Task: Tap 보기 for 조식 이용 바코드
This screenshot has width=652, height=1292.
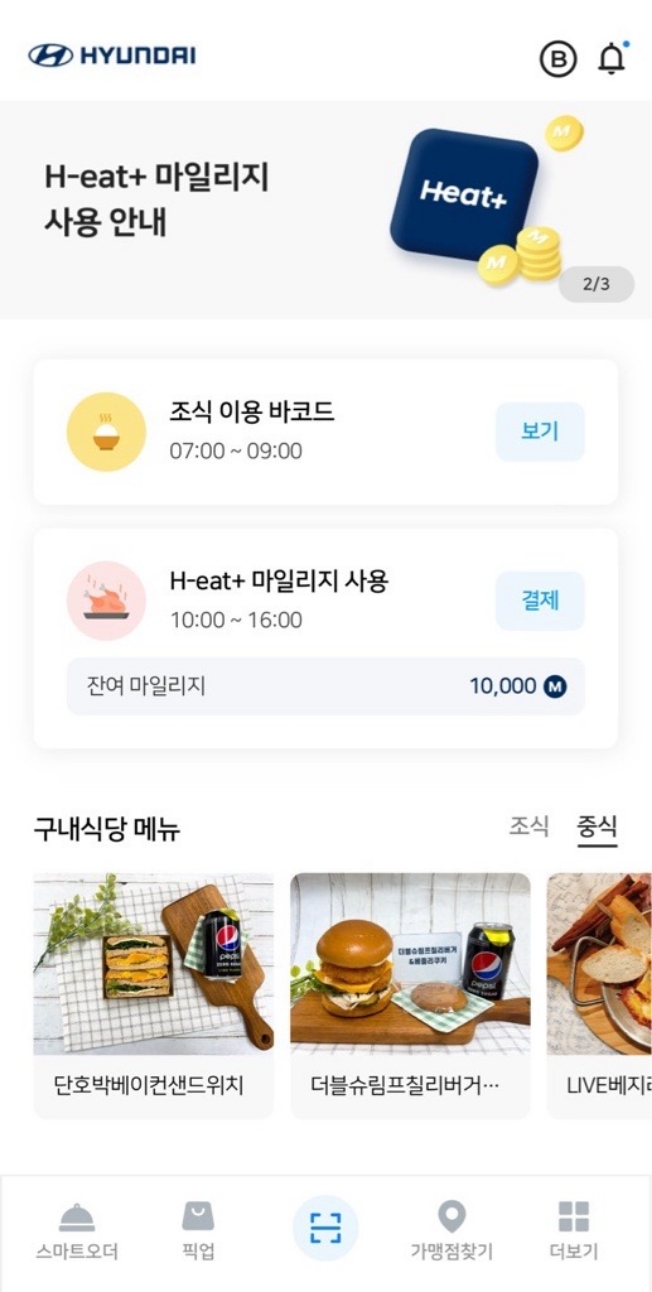Action: (x=540, y=432)
